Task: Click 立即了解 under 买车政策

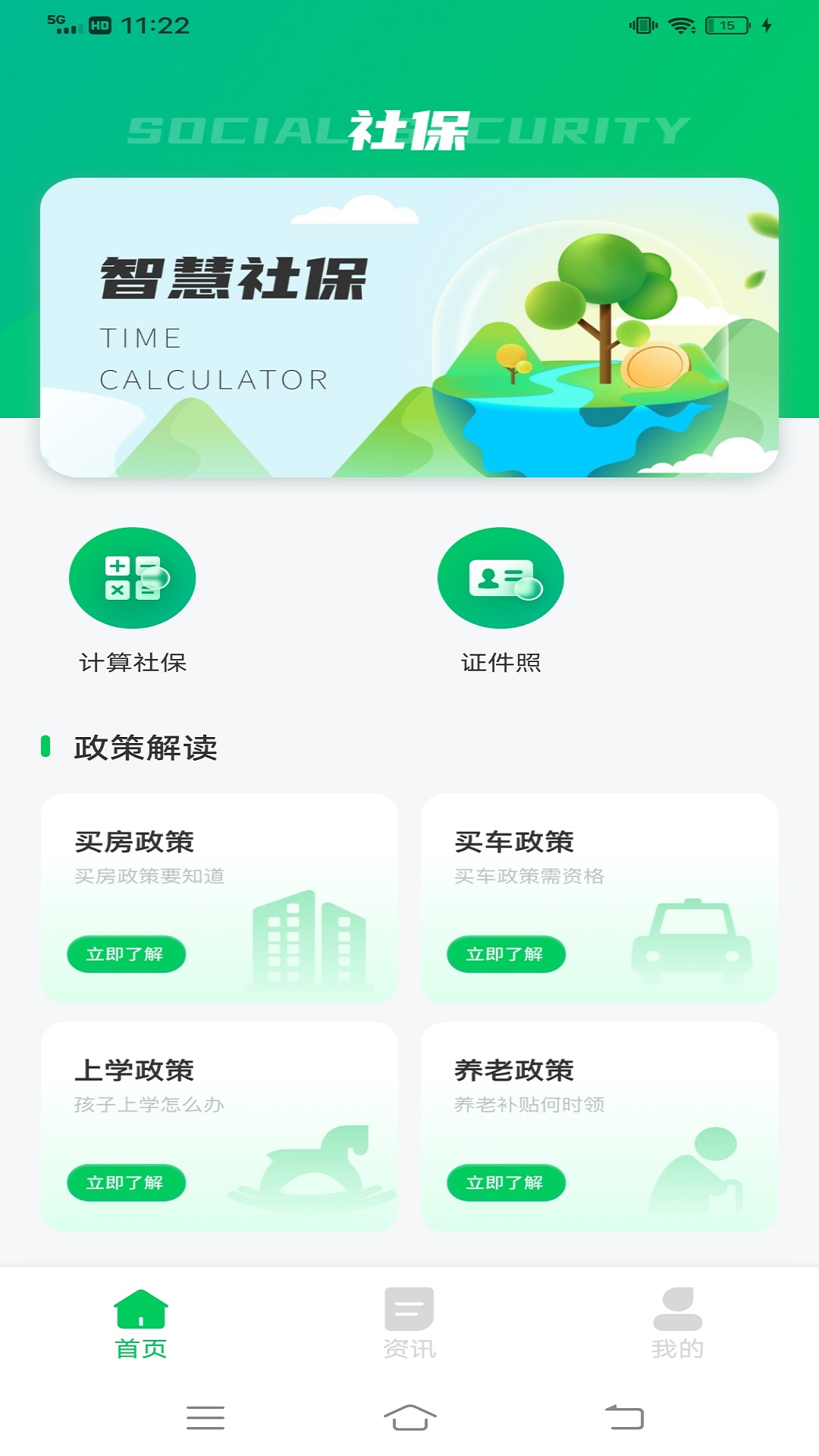Action: (507, 954)
